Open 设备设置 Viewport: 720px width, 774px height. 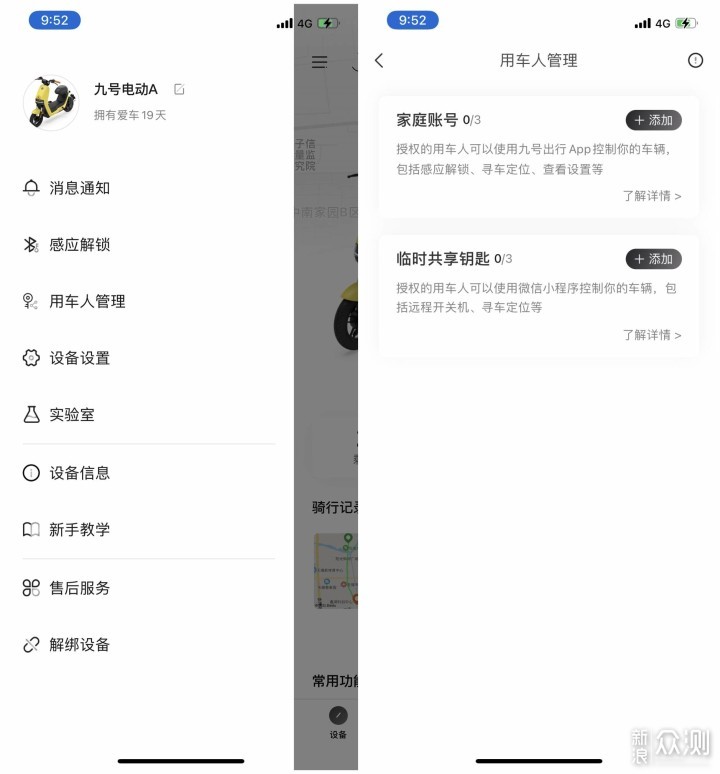click(79, 358)
